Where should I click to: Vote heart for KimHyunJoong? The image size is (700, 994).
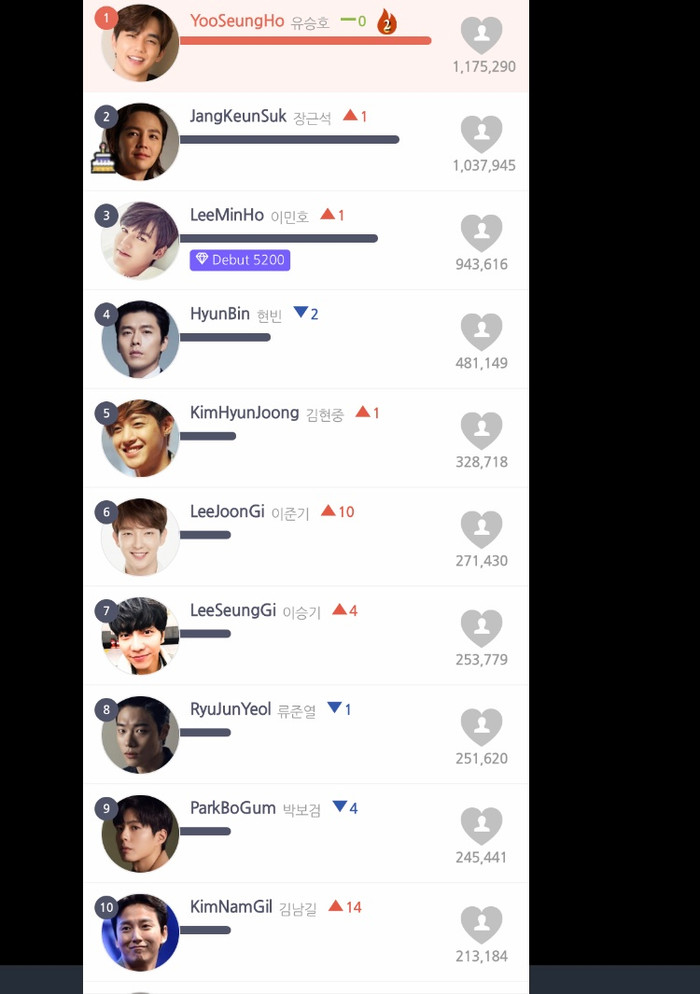click(x=481, y=430)
